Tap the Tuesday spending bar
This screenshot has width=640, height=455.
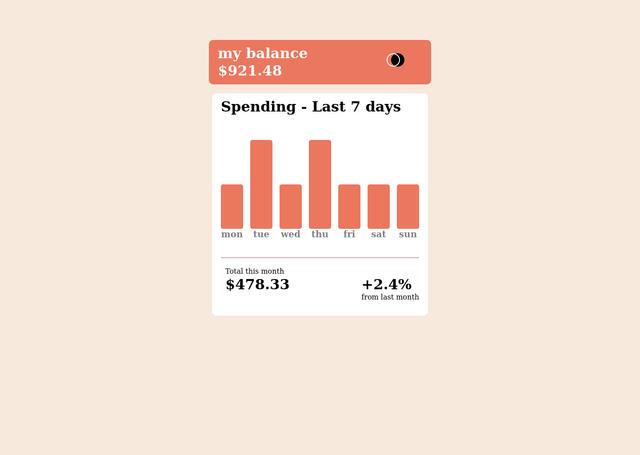tap(261, 184)
